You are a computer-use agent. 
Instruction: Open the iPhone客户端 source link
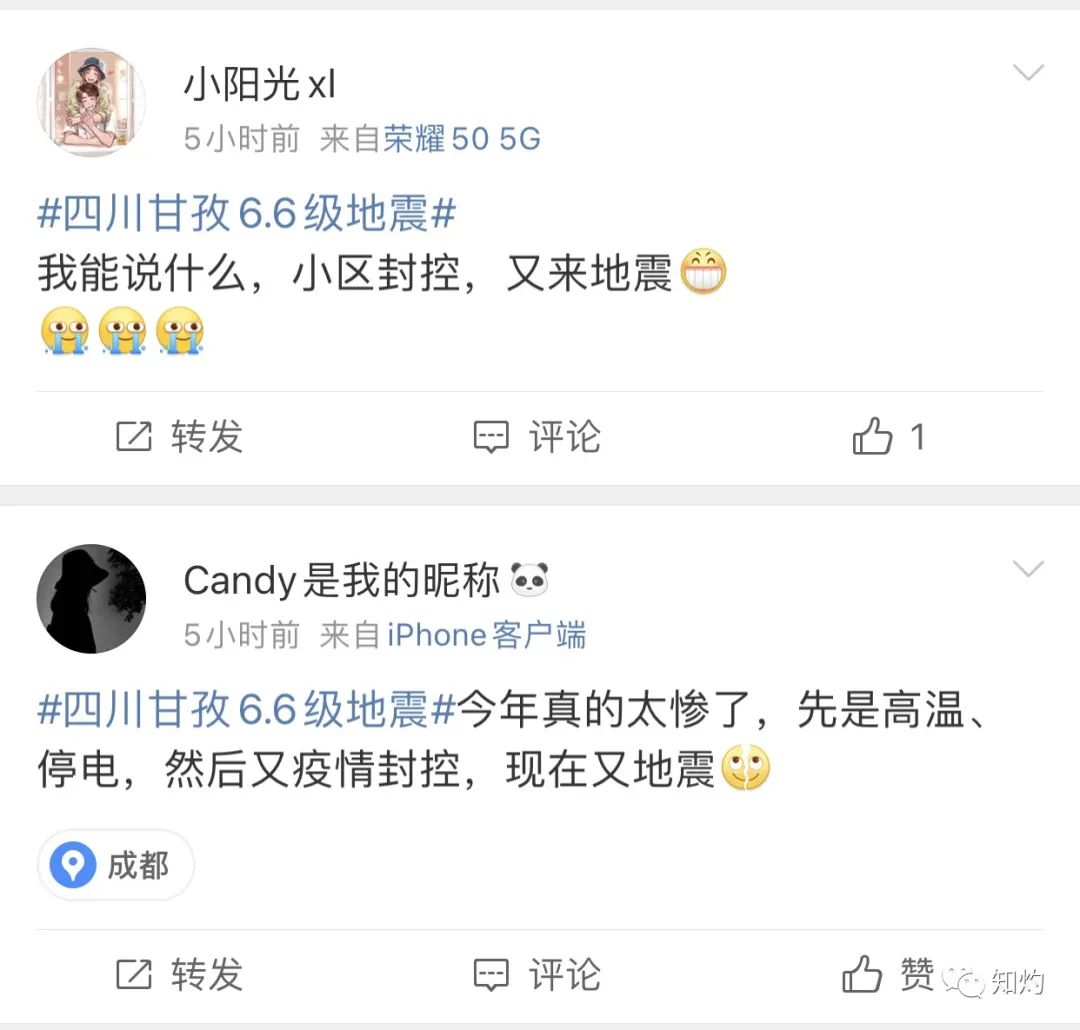tap(486, 635)
